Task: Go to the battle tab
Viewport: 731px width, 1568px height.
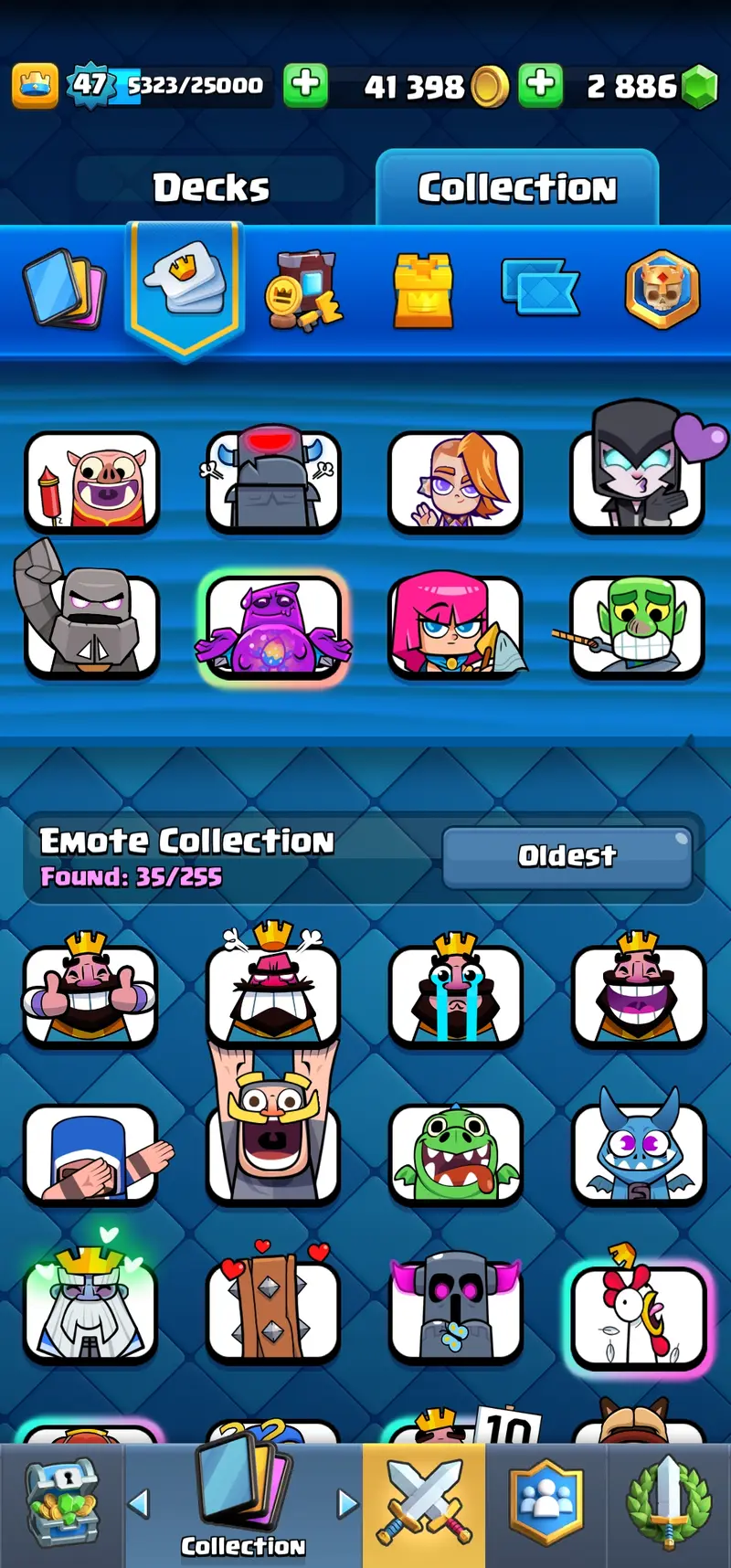Action: pos(424,1503)
